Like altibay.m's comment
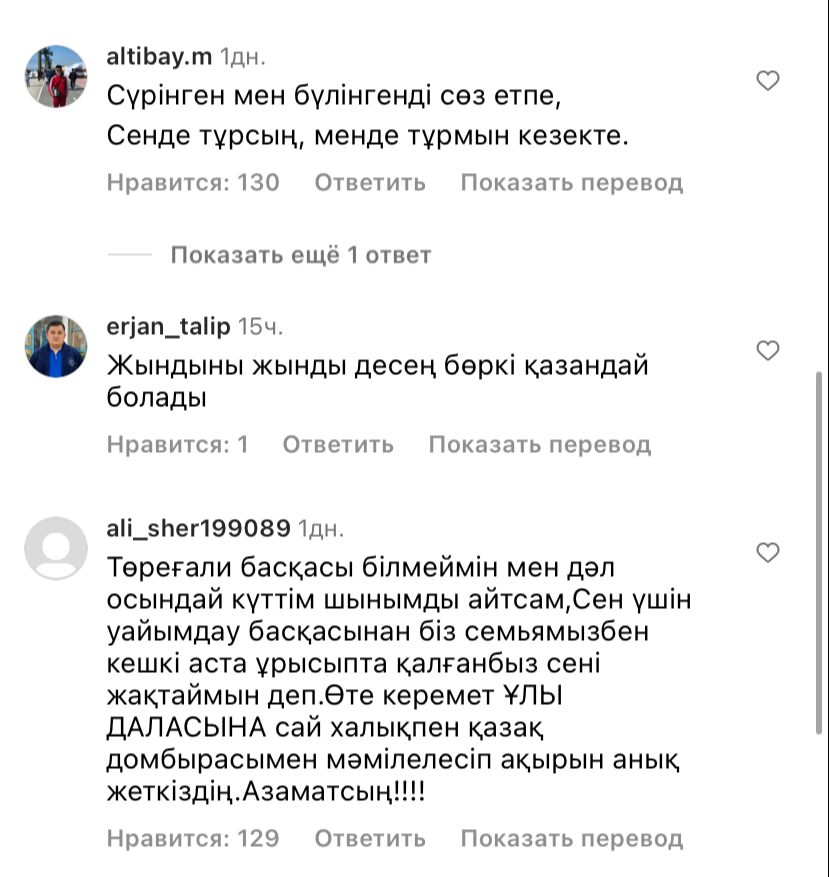 tap(767, 81)
